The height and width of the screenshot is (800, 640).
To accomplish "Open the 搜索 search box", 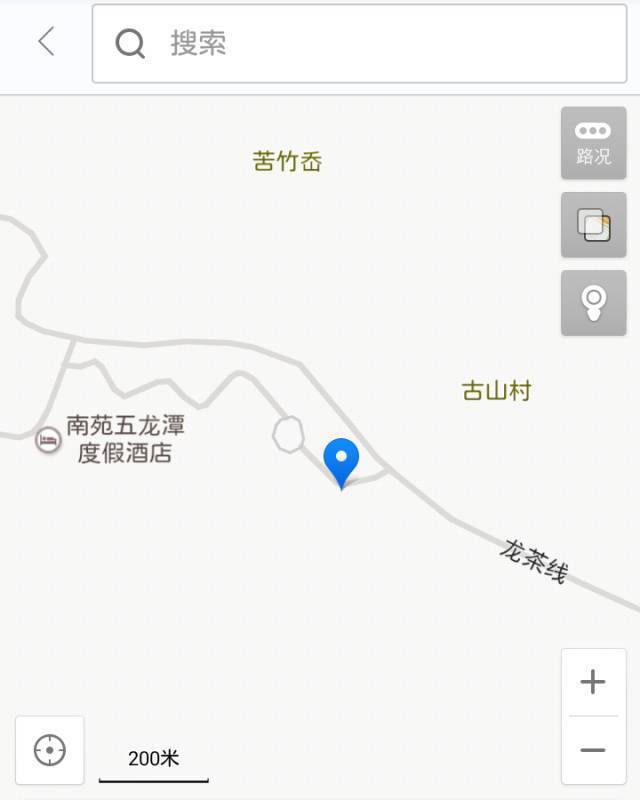I will (359, 43).
